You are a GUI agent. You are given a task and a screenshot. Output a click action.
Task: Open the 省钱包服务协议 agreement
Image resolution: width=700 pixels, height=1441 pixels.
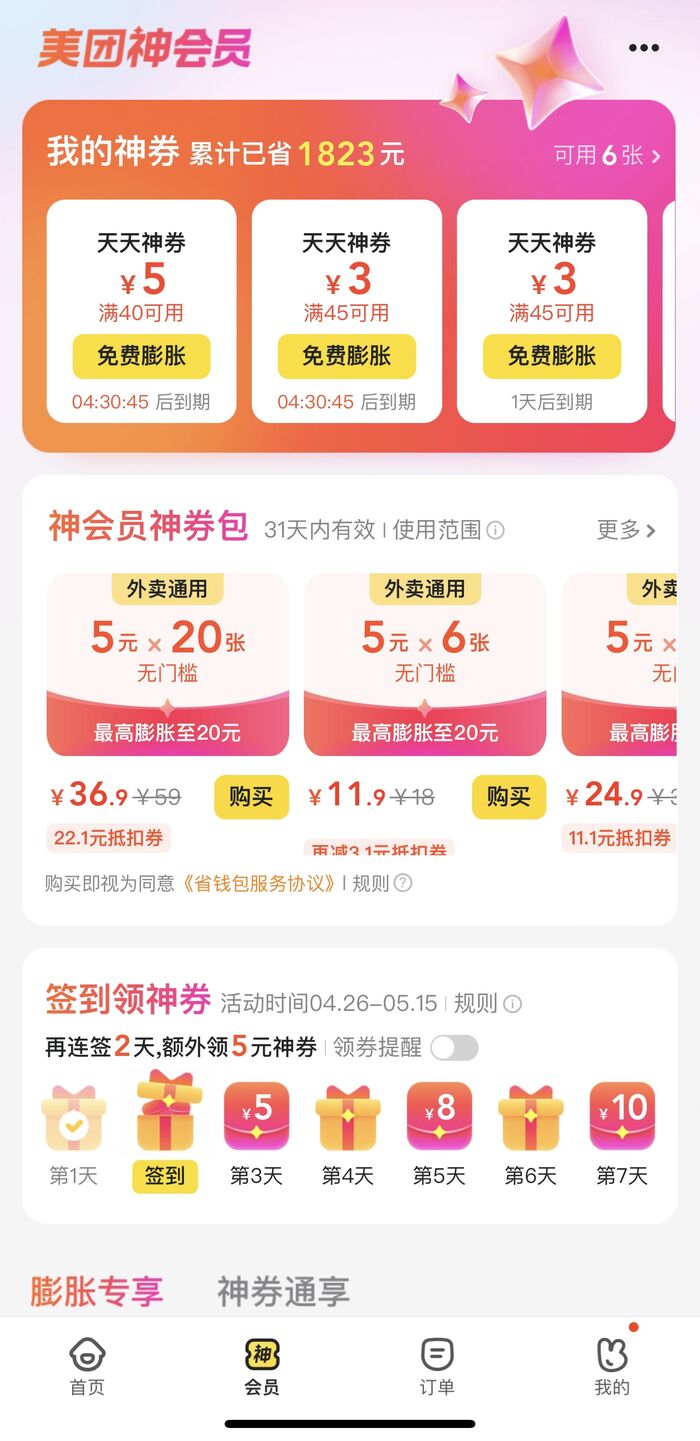click(x=258, y=883)
